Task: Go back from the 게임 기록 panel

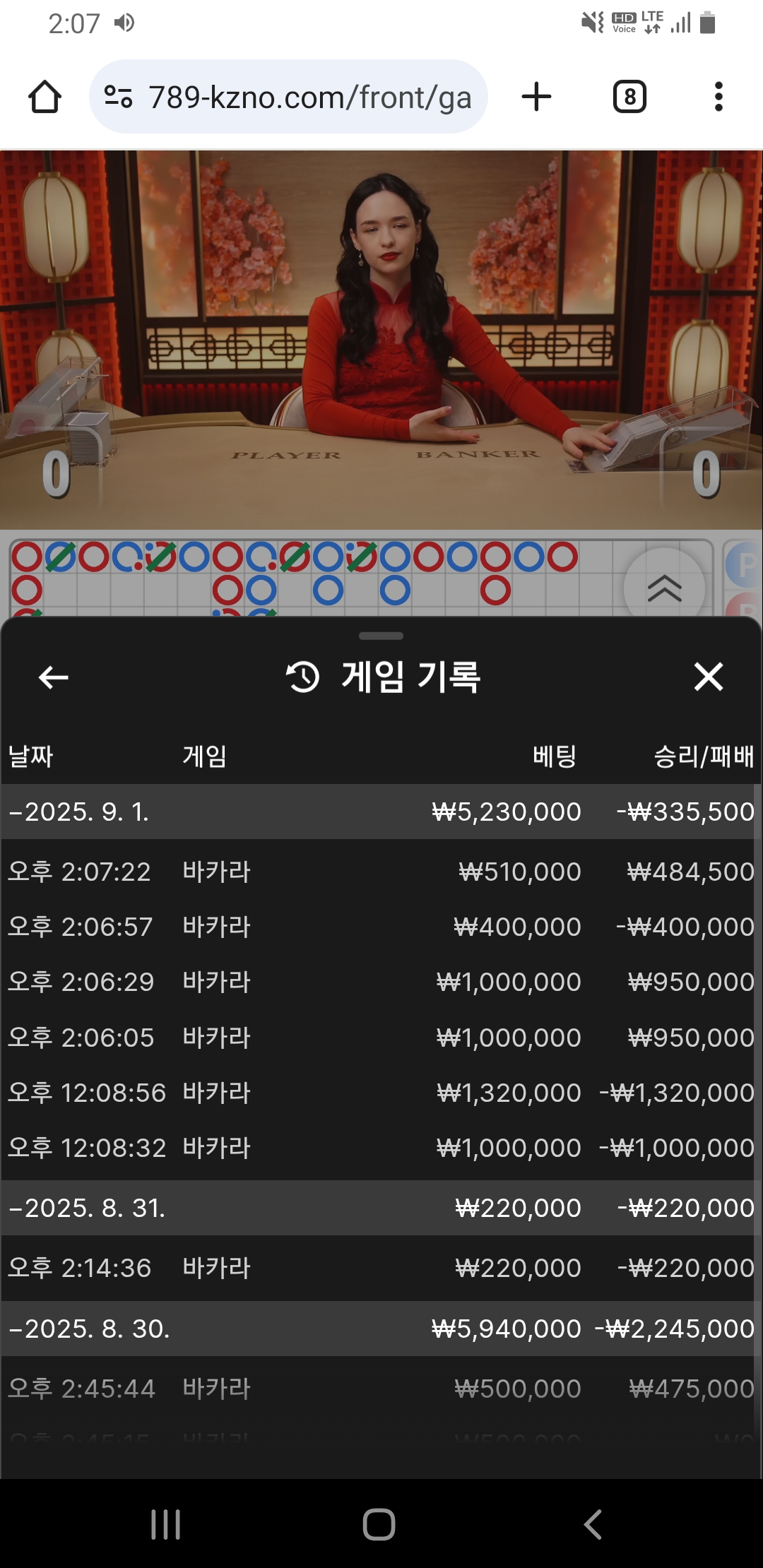Action: pos(54,677)
